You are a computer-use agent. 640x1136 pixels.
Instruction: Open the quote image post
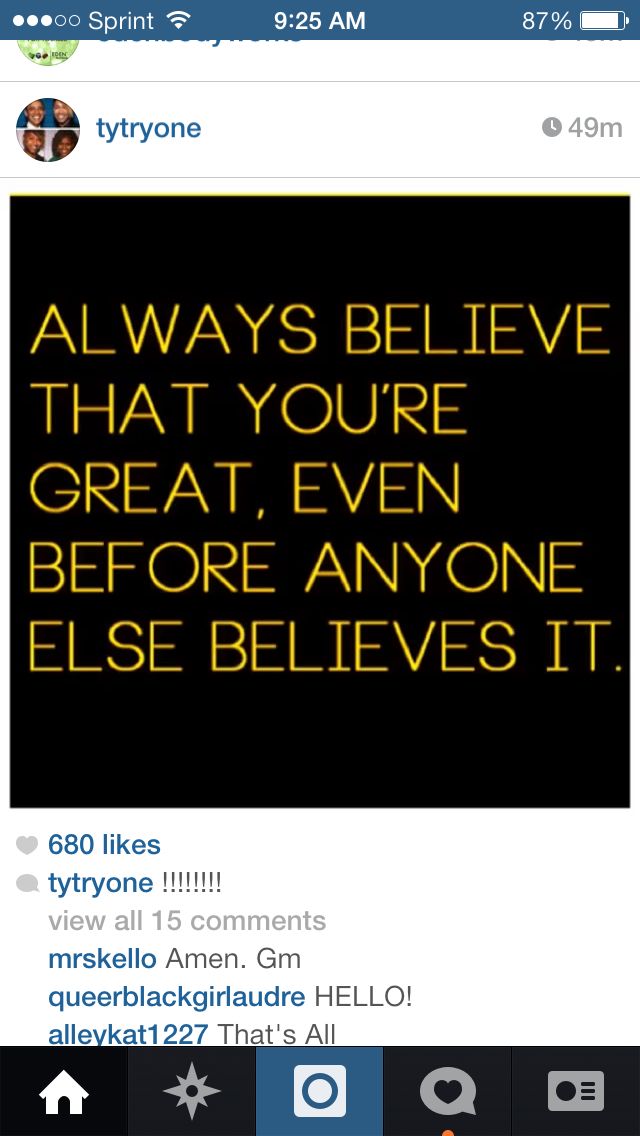320,500
